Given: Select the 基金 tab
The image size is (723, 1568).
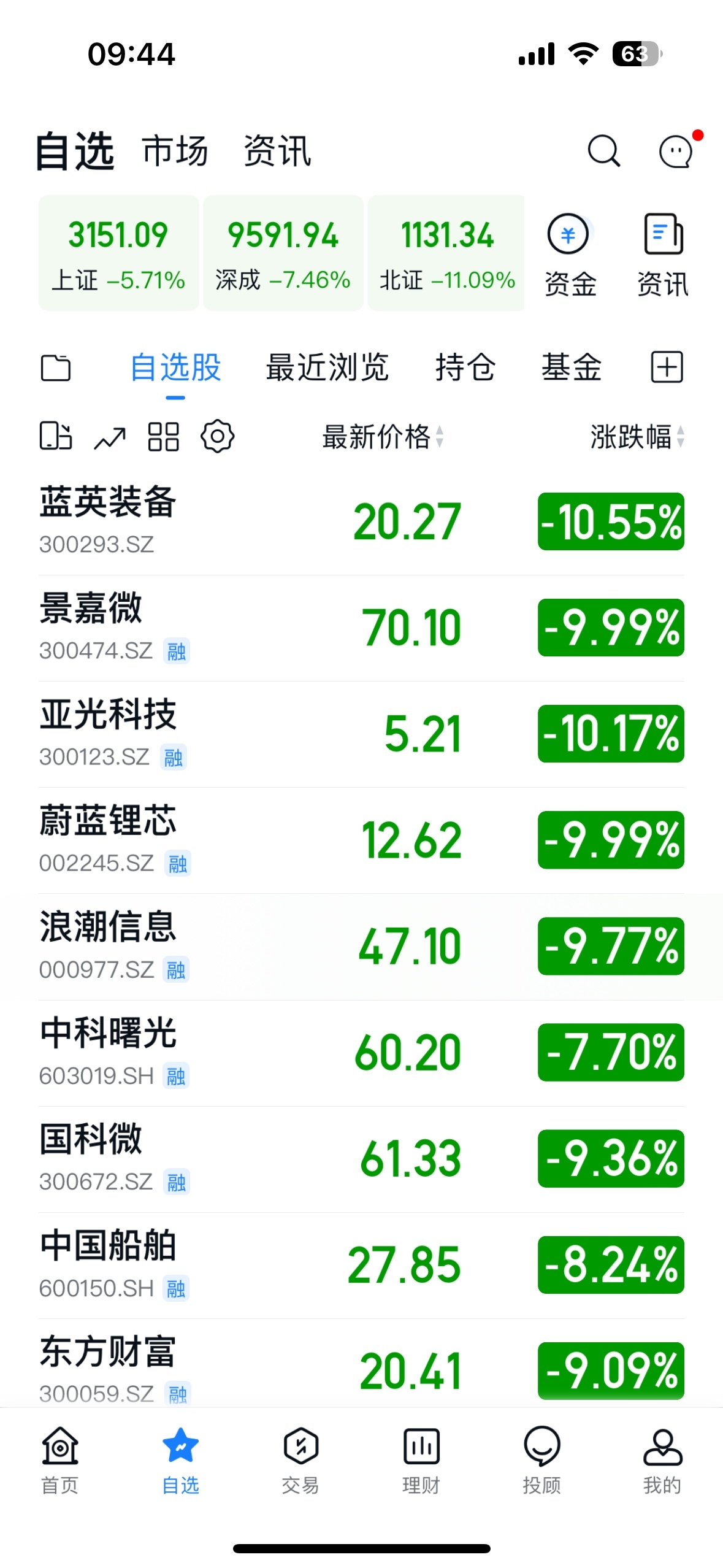Looking at the screenshot, I should pyautogui.click(x=571, y=368).
